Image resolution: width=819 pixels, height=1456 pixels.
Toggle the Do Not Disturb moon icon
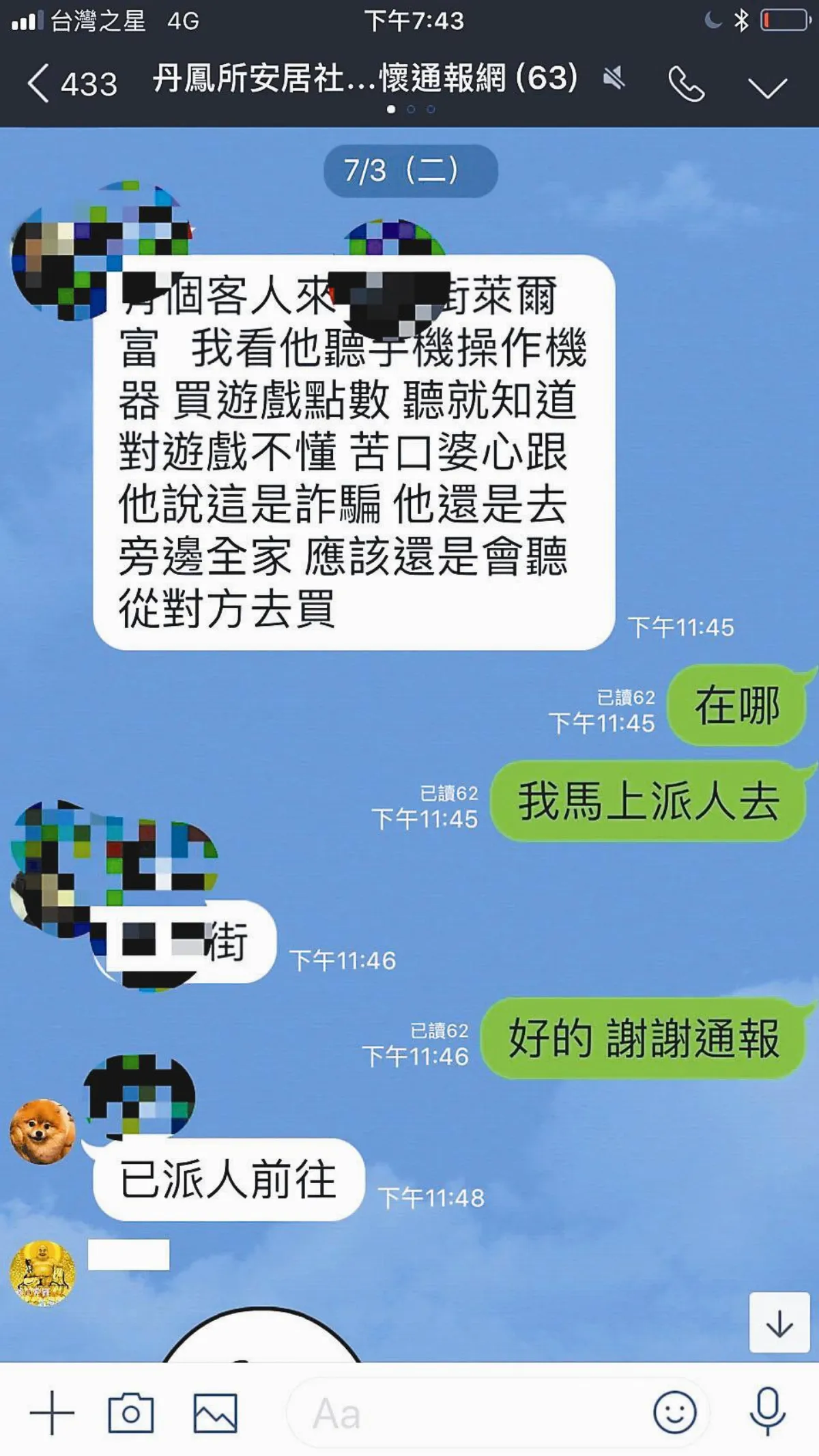coord(714,20)
